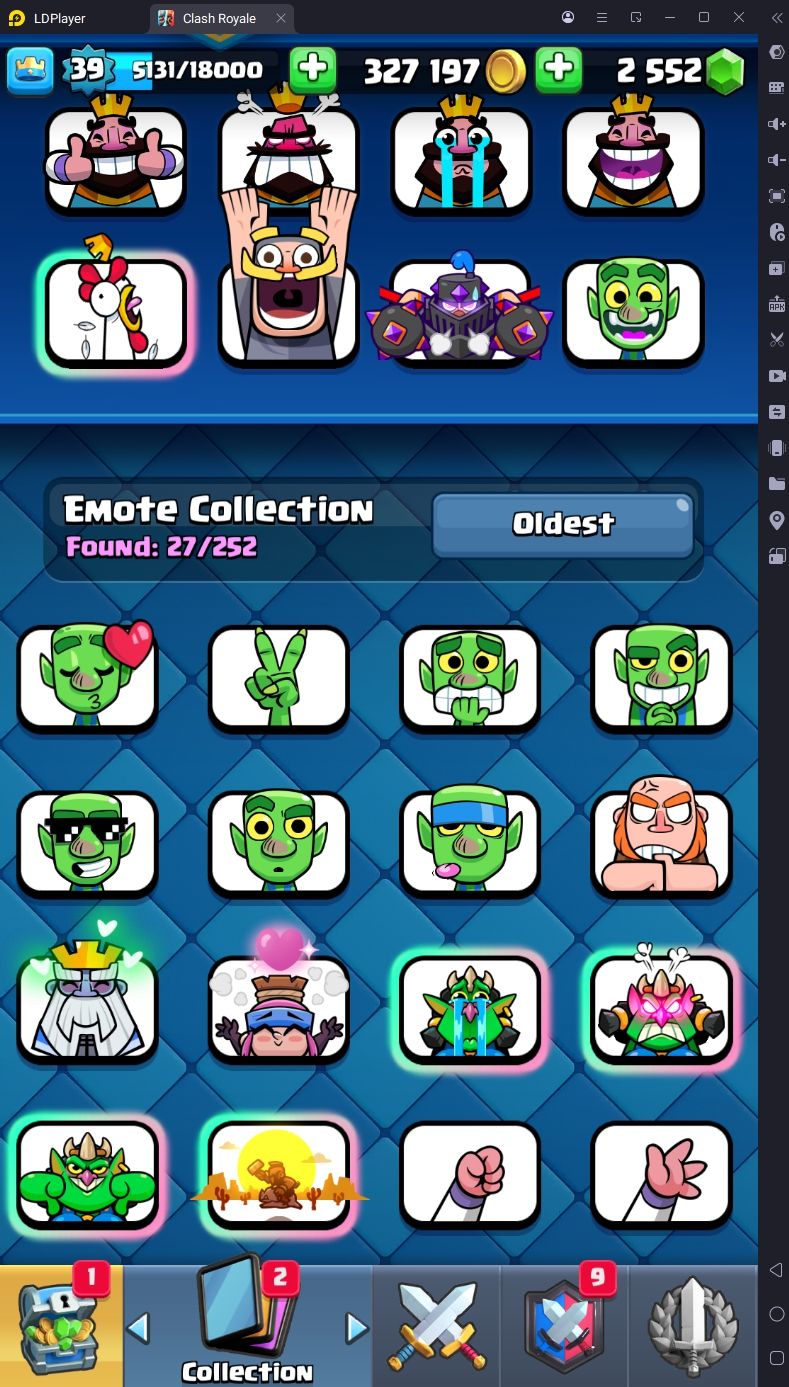Tap the right arrow next to Collection

coord(357,1328)
